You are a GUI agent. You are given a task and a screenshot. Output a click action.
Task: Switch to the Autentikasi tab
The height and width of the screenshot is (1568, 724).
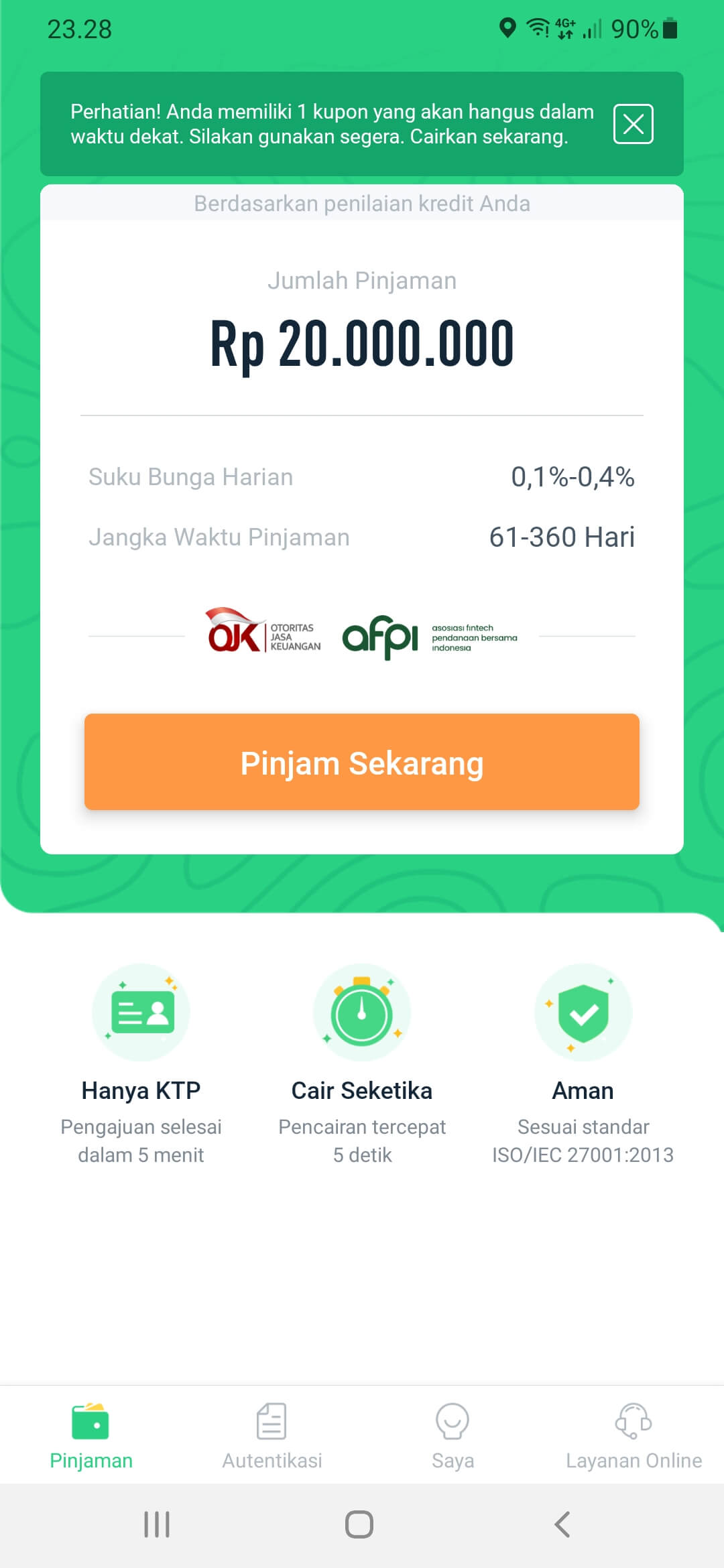tap(271, 1435)
